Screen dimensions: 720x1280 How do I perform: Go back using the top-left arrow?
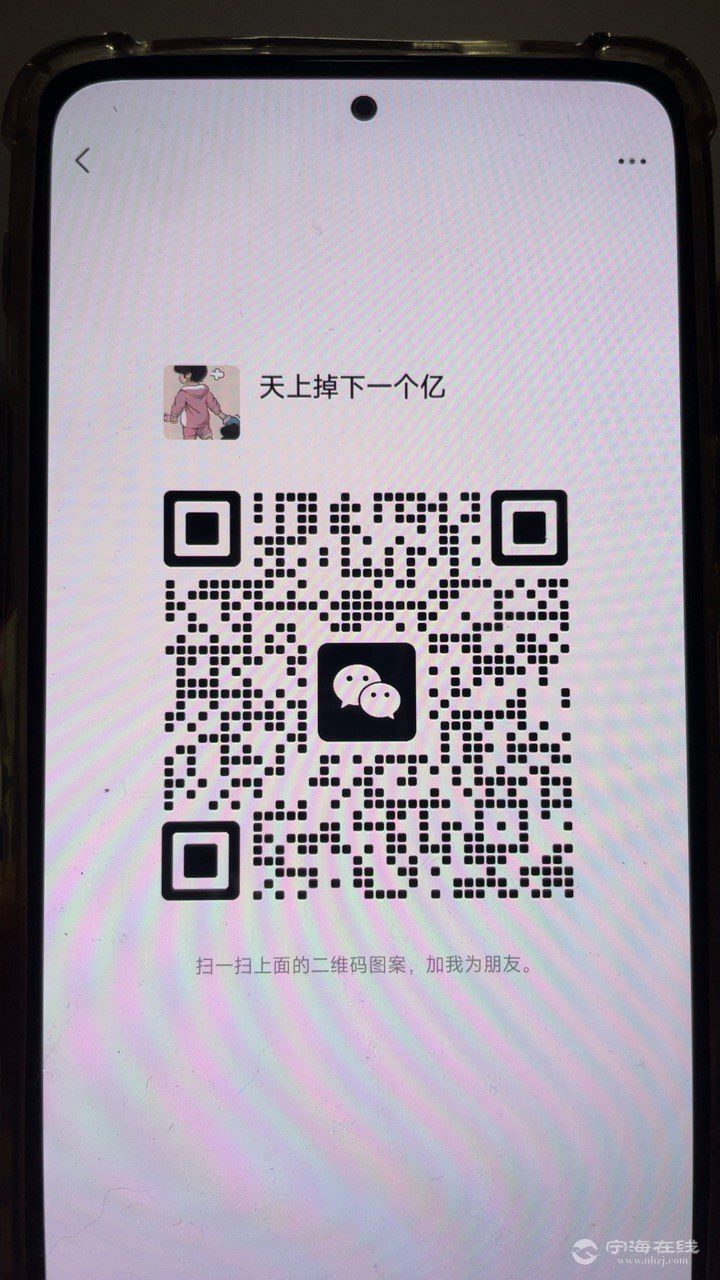point(83,160)
